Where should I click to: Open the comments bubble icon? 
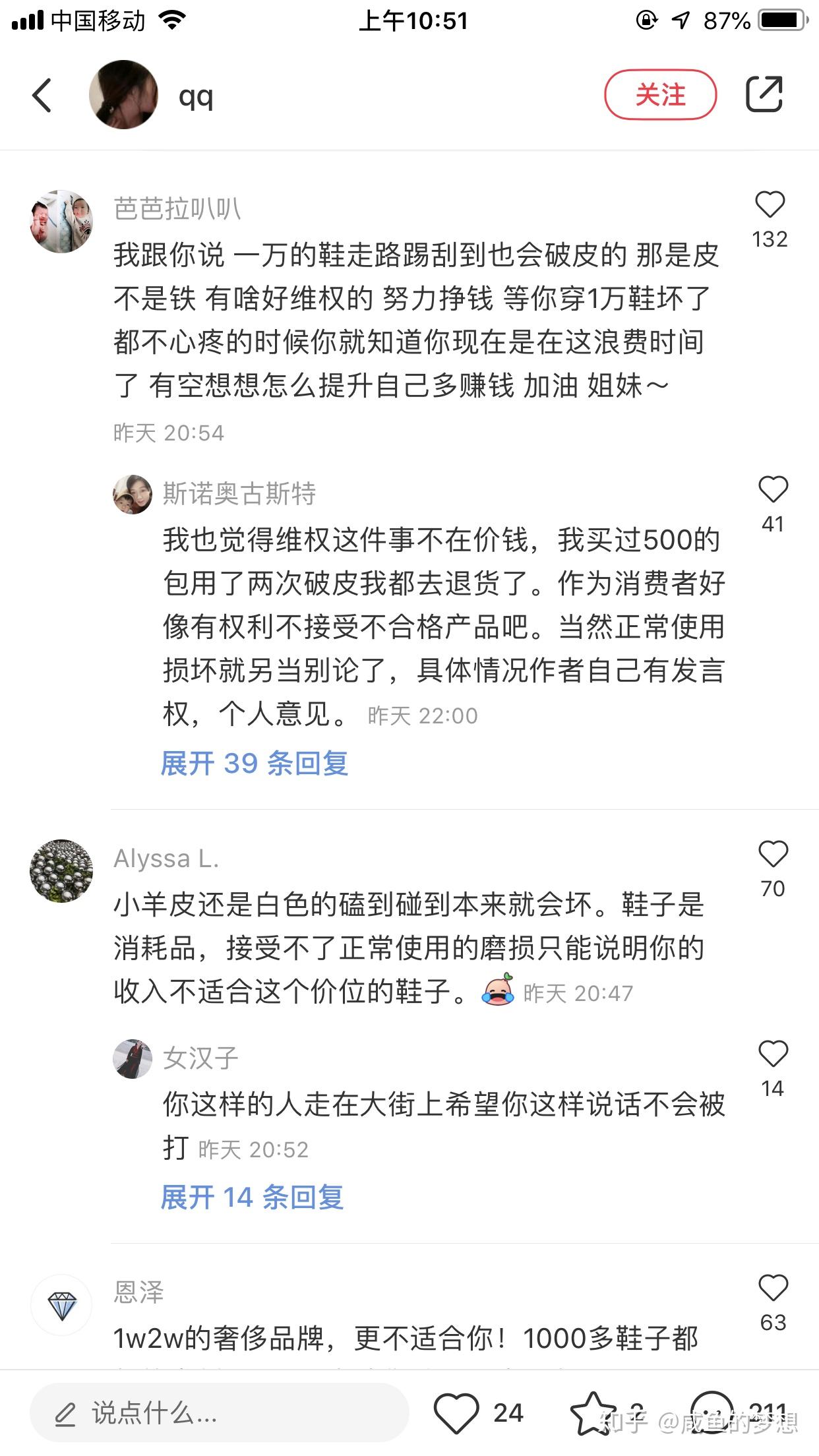tap(712, 1412)
